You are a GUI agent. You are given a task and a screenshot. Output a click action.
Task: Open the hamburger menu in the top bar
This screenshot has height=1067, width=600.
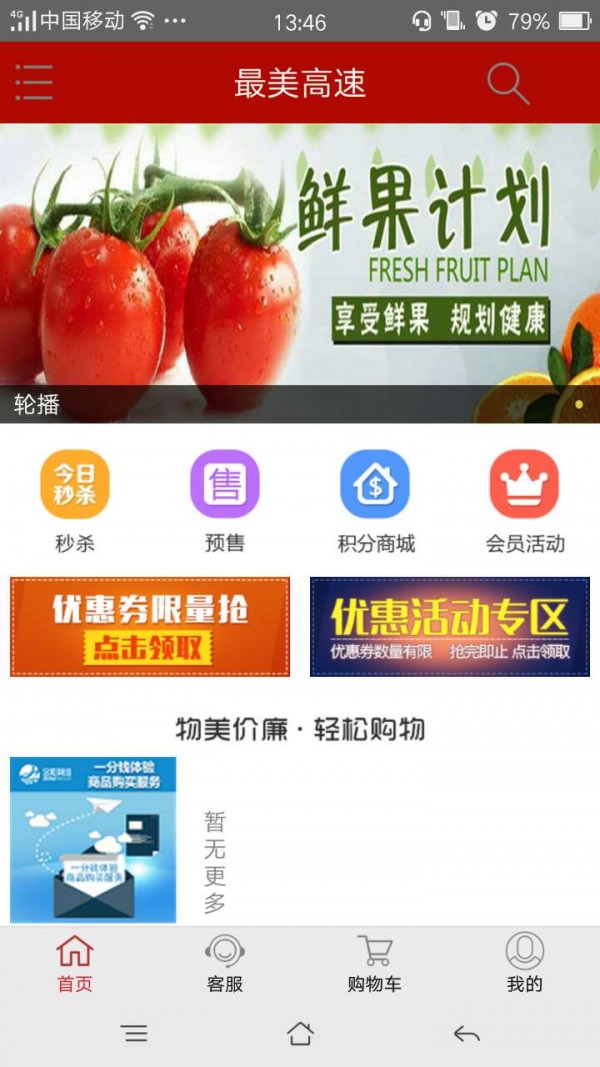click(x=34, y=82)
